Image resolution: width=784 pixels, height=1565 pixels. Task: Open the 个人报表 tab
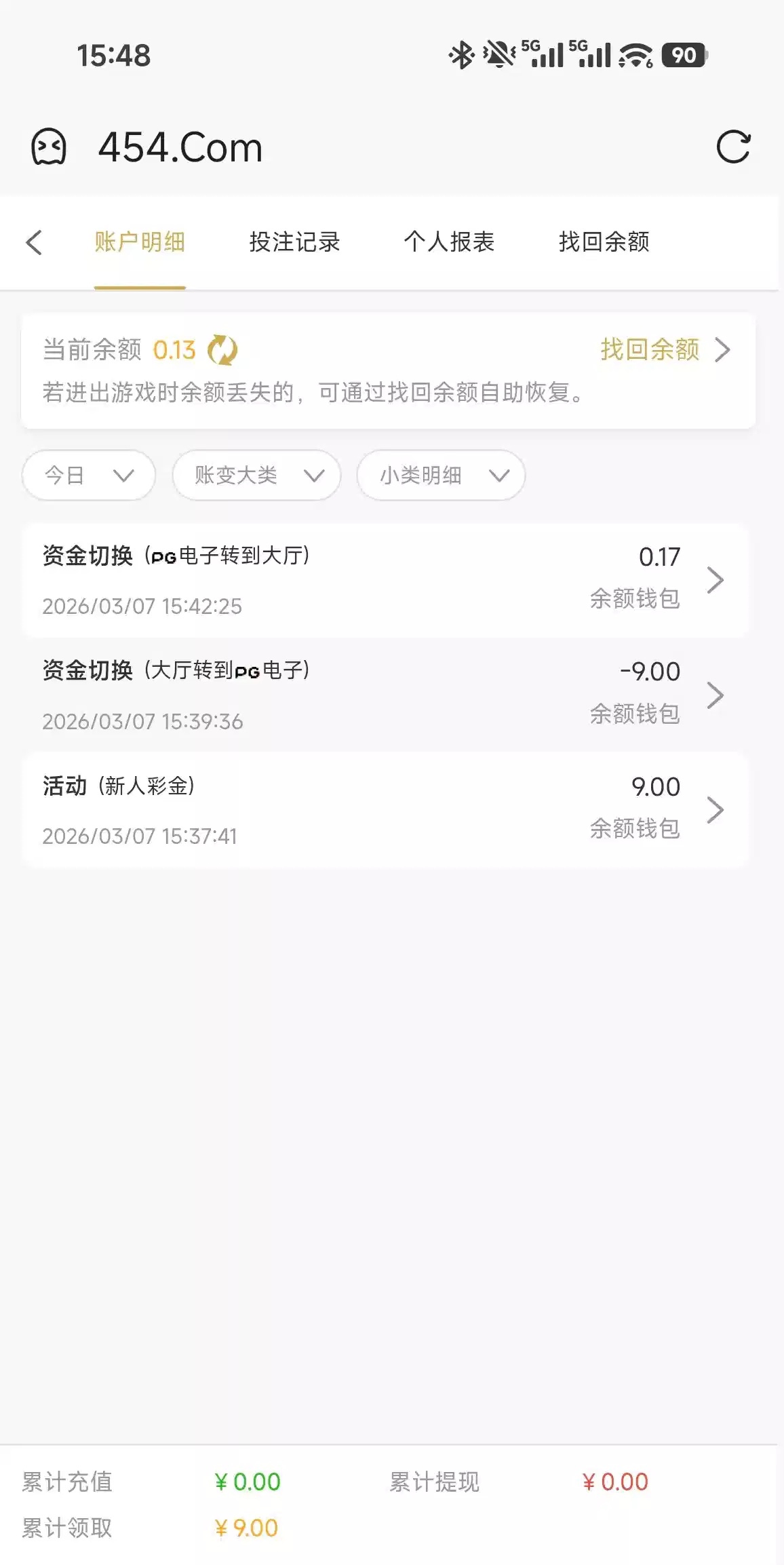tap(449, 242)
